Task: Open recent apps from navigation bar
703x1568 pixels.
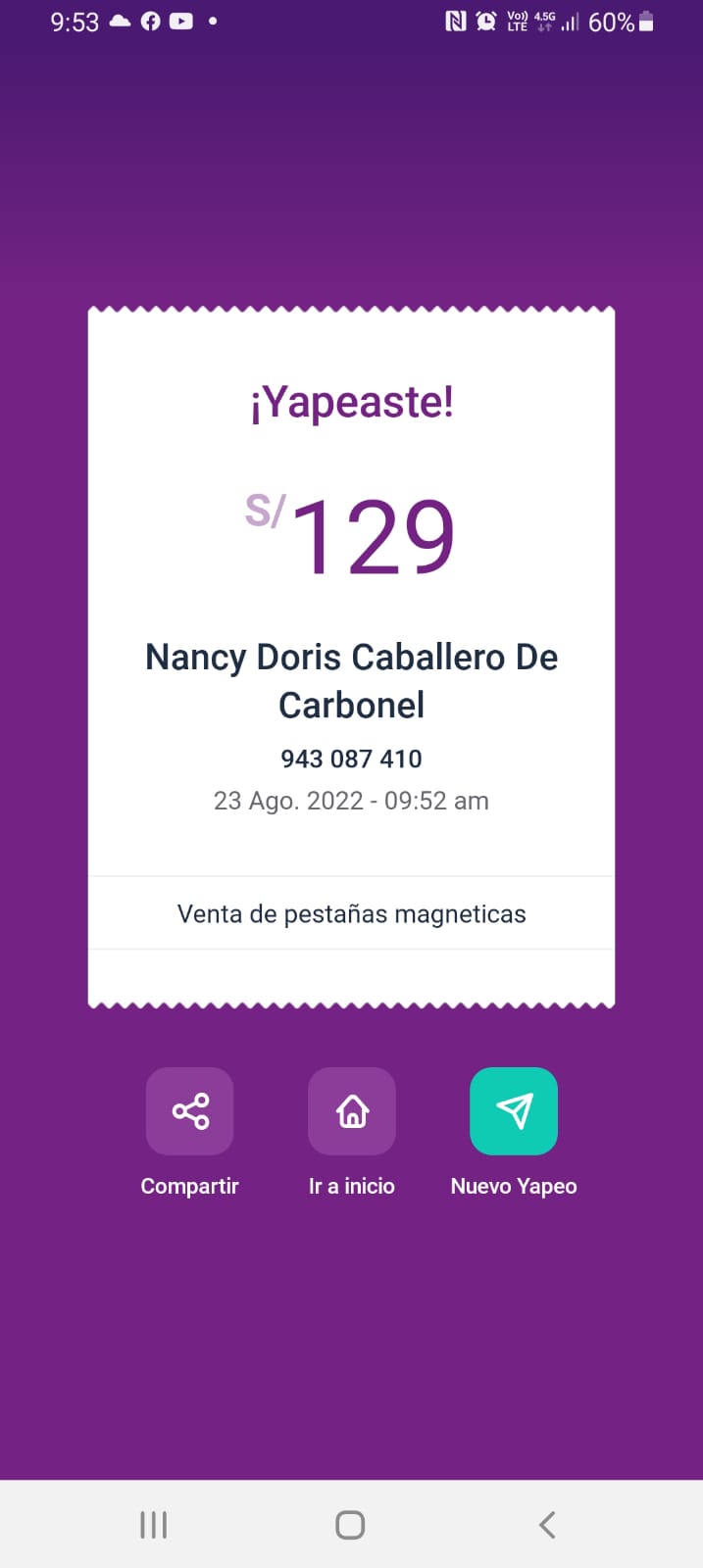Action: pos(154,1525)
